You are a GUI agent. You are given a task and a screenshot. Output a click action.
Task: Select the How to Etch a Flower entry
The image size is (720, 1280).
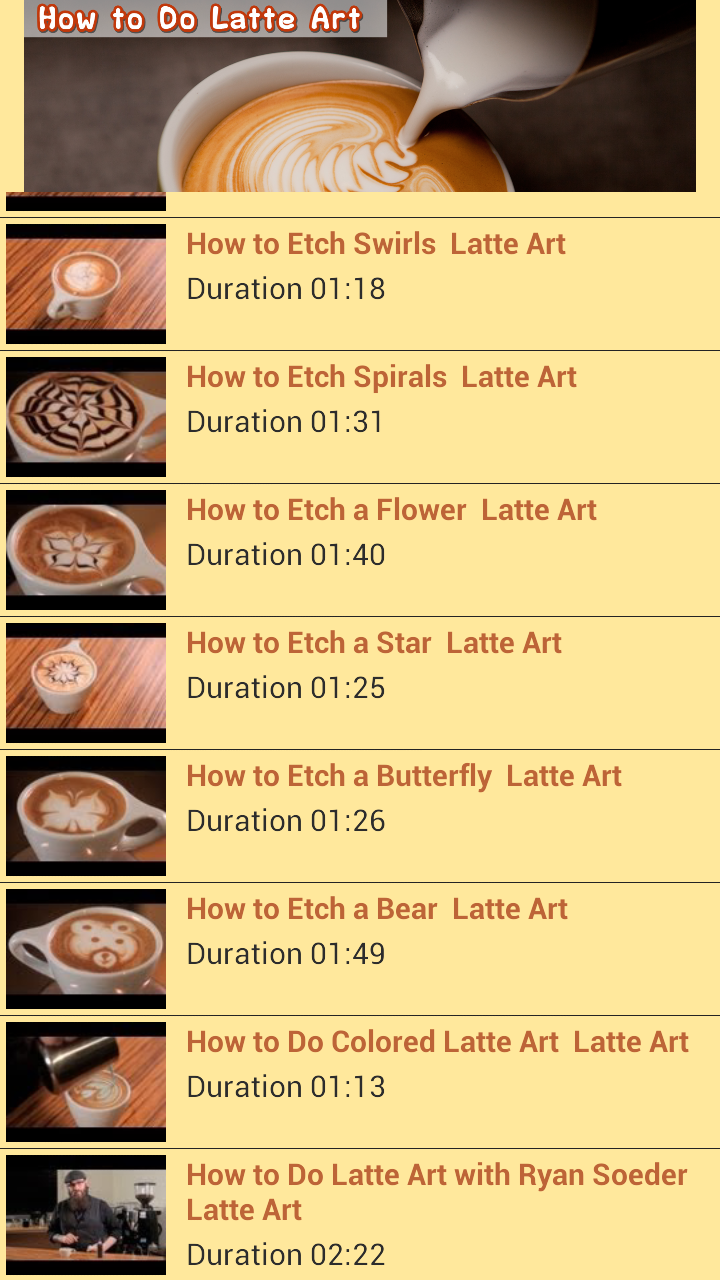(390, 510)
